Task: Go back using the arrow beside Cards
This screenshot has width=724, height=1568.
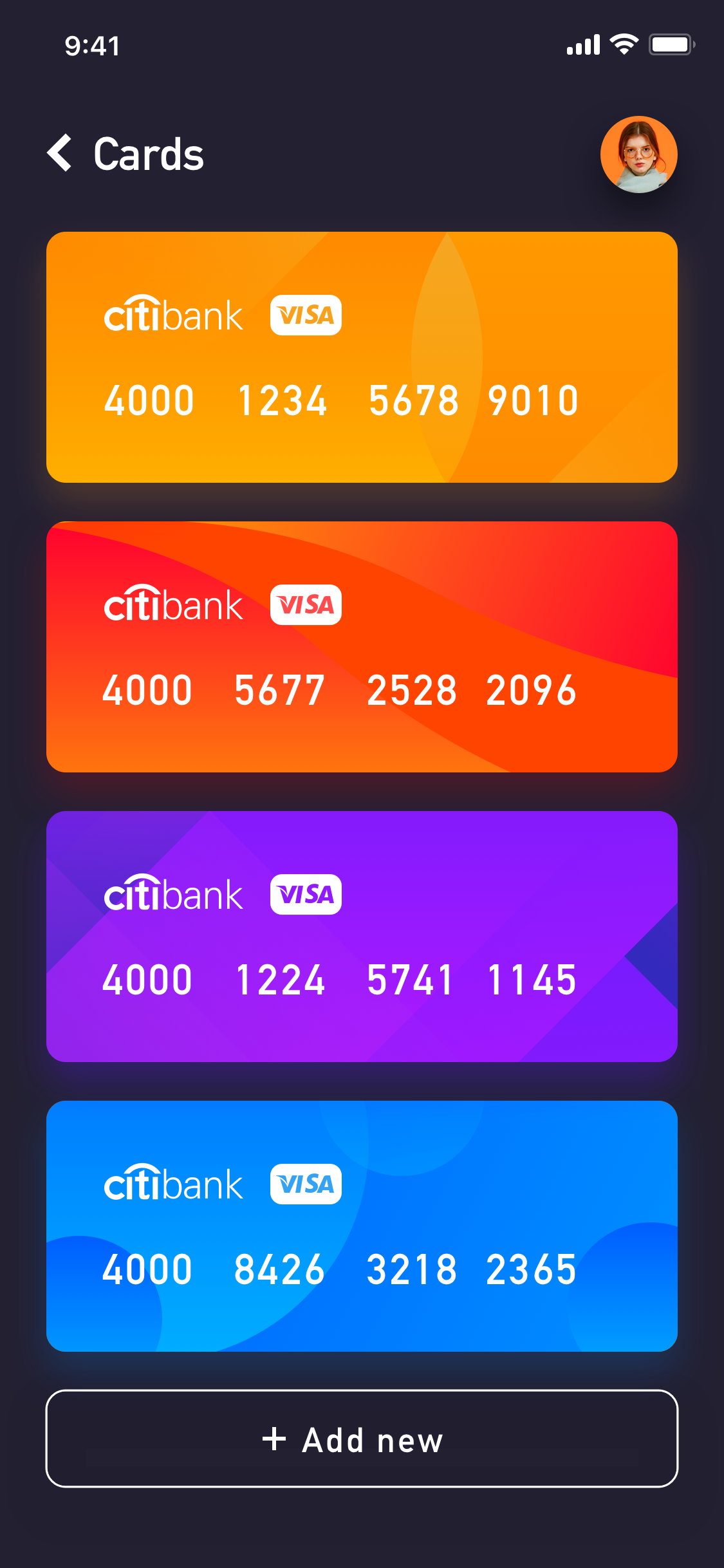Action: pyautogui.click(x=60, y=153)
